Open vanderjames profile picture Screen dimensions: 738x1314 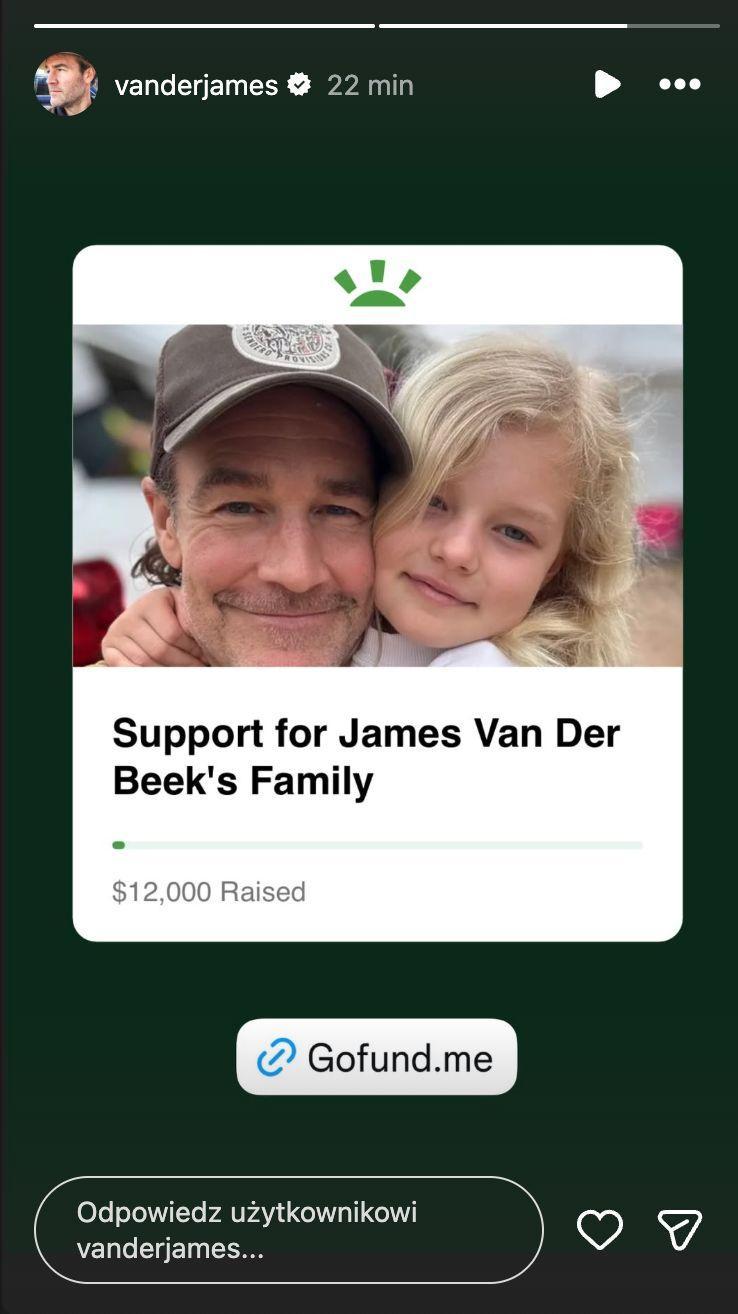pyautogui.click(x=66, y=84)
